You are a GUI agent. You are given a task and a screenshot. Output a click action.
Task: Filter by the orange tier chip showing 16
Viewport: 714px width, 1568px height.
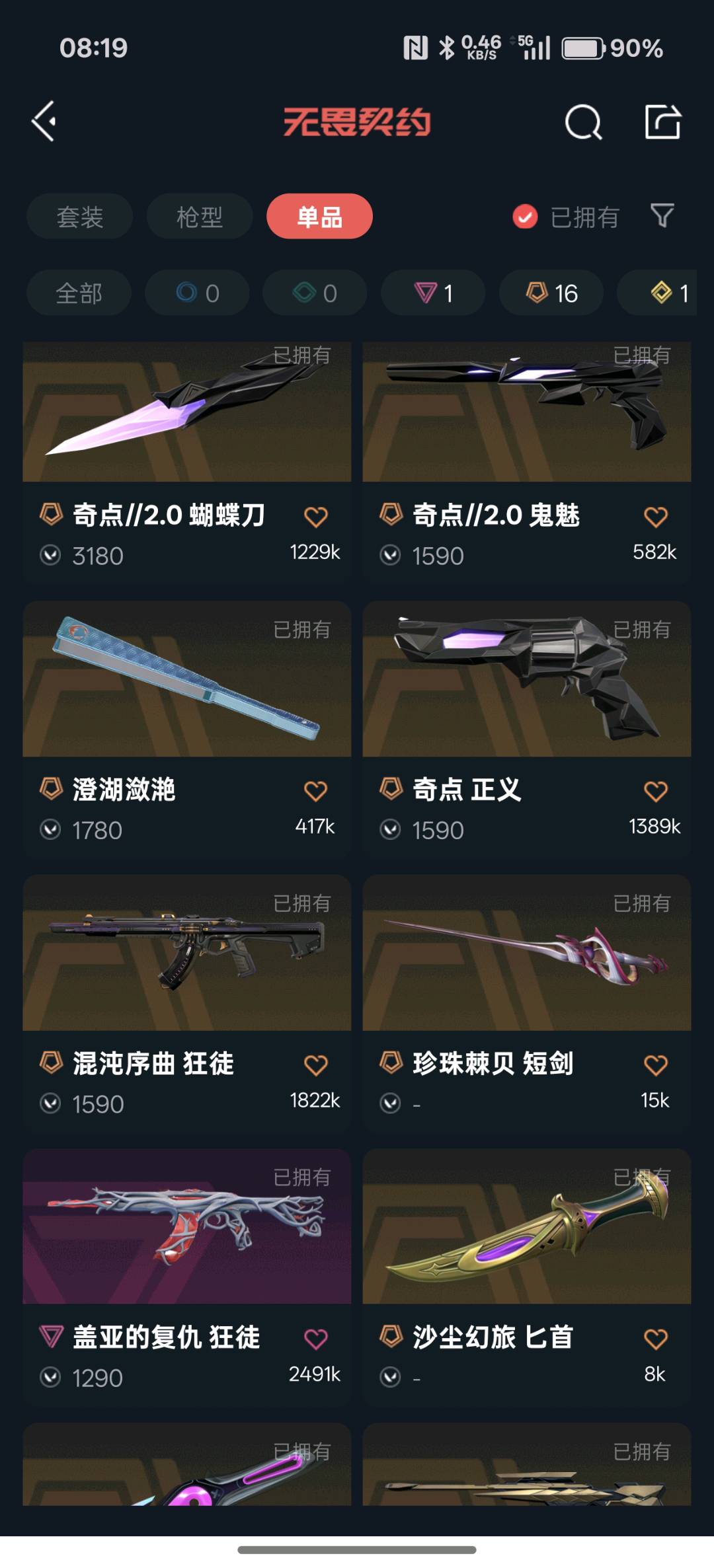click(x=551, y=293)
